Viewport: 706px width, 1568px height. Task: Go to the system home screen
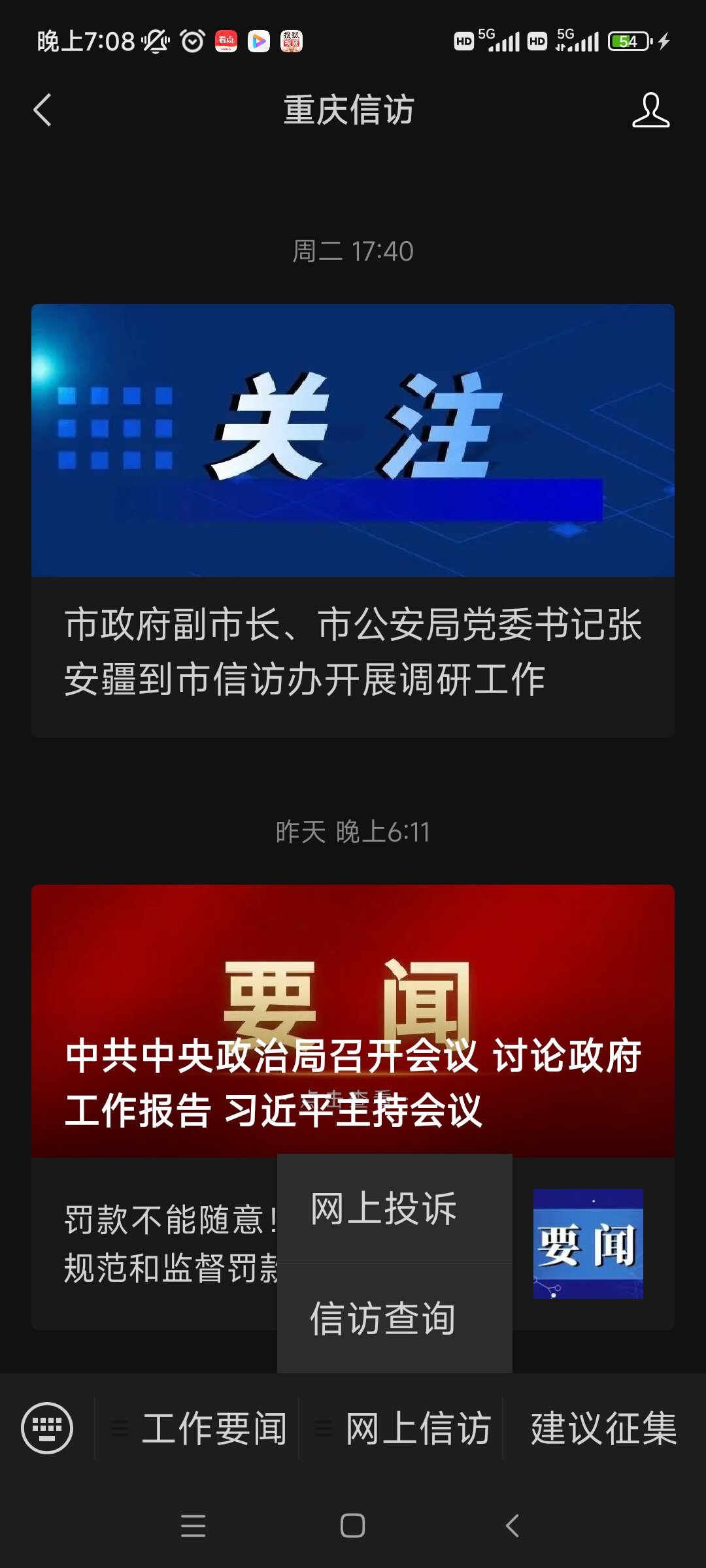(353, 1526)
